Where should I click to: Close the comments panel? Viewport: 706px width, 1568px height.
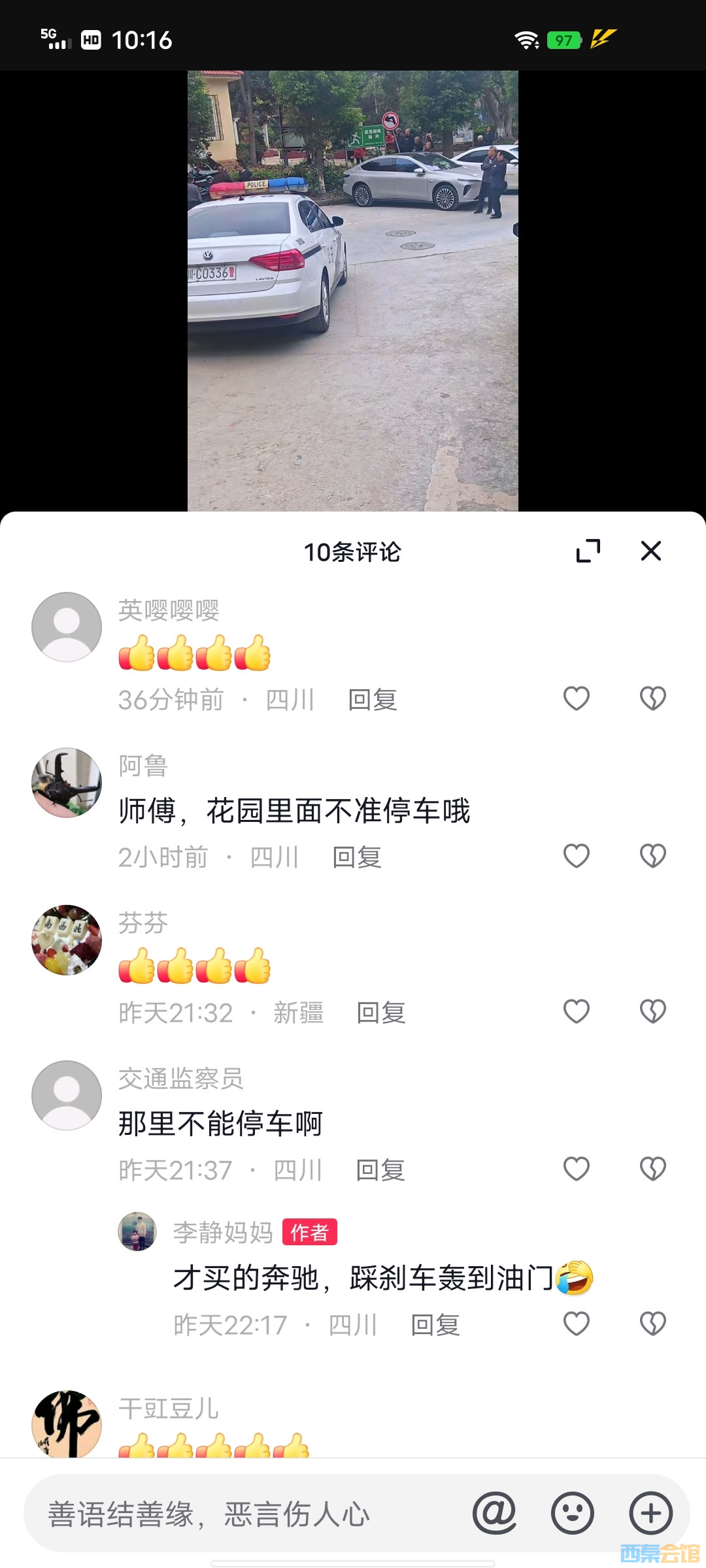(x=650, y=551)
